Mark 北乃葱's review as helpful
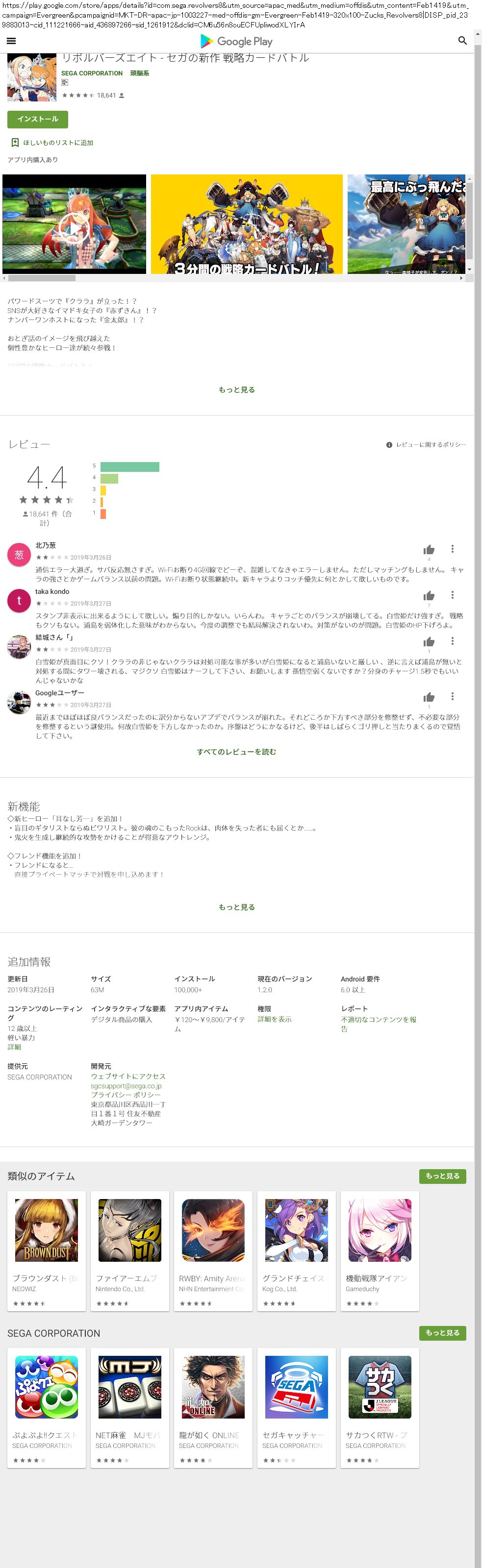This screenshot has width=482, height=1568. click(429, 550)
